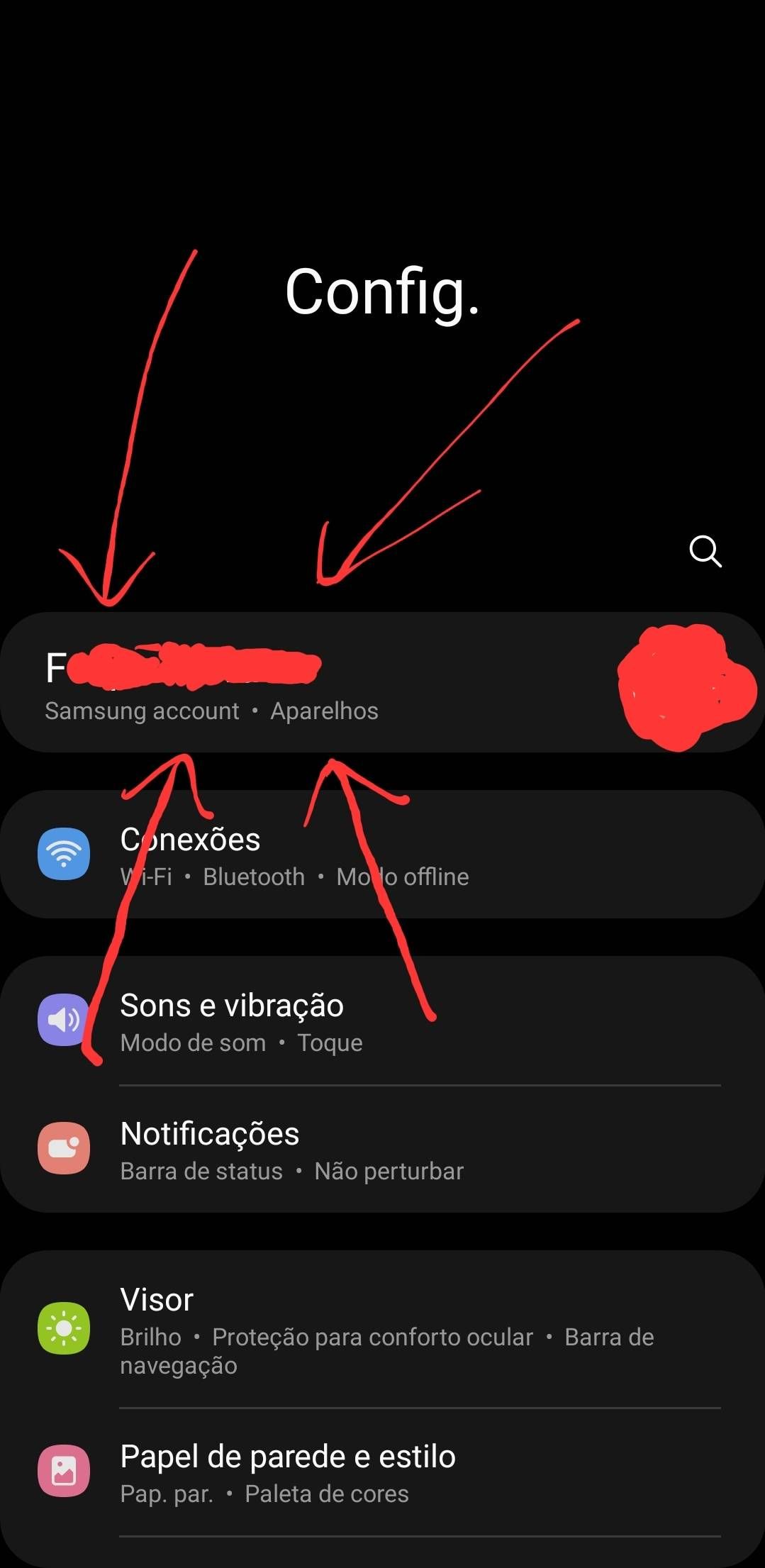Screen dimensions: 765x1568
Task: Tap Modo offline under Conexões
Action: point(402,877)
